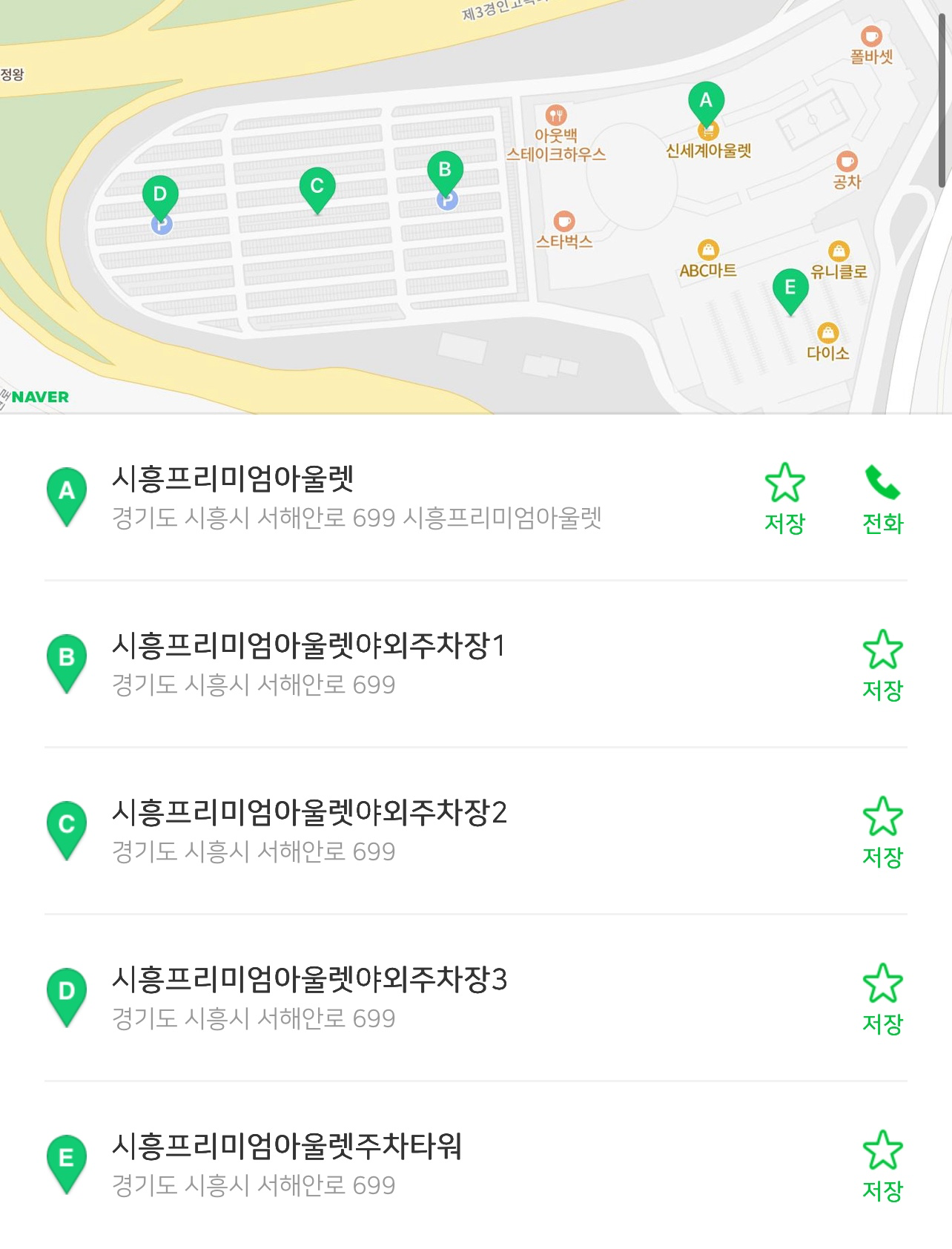The height and width of the screenshot is (1249, 952).
Task: Select map pin B on parking lot
Action: (445, 171)
